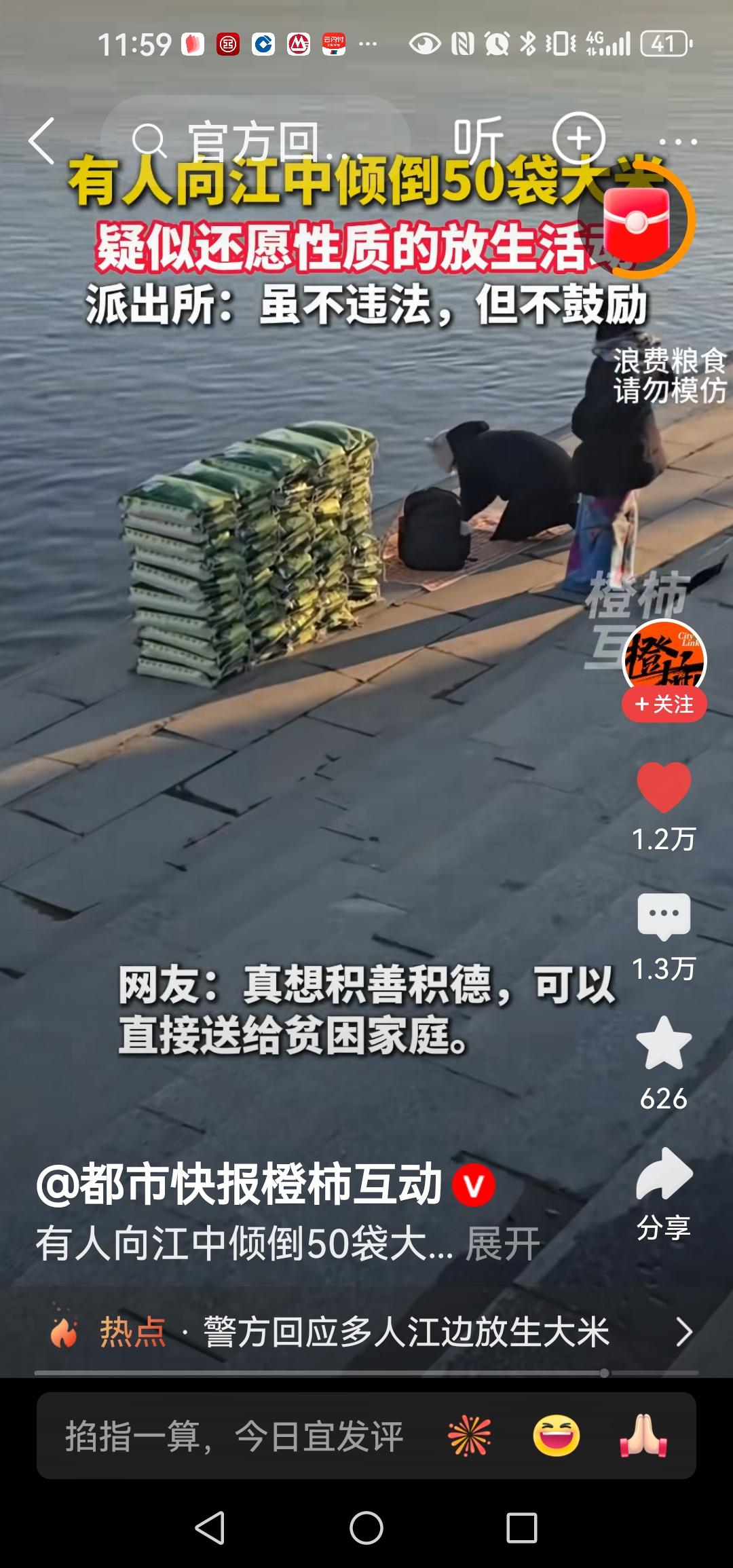Open the floating red envelope reward

click(637, 221)
